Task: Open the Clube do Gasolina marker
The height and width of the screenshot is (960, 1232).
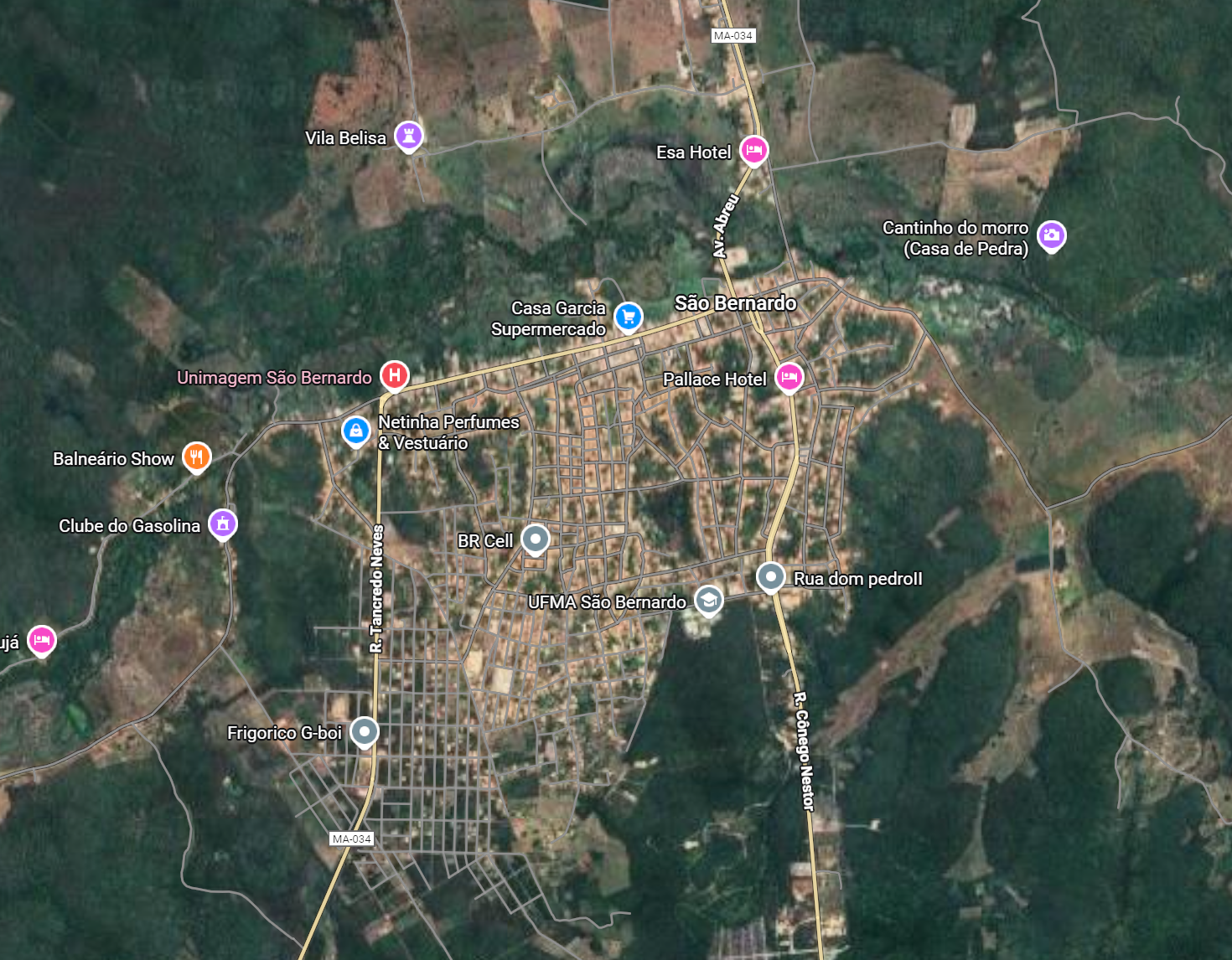Action: (222, 524)
